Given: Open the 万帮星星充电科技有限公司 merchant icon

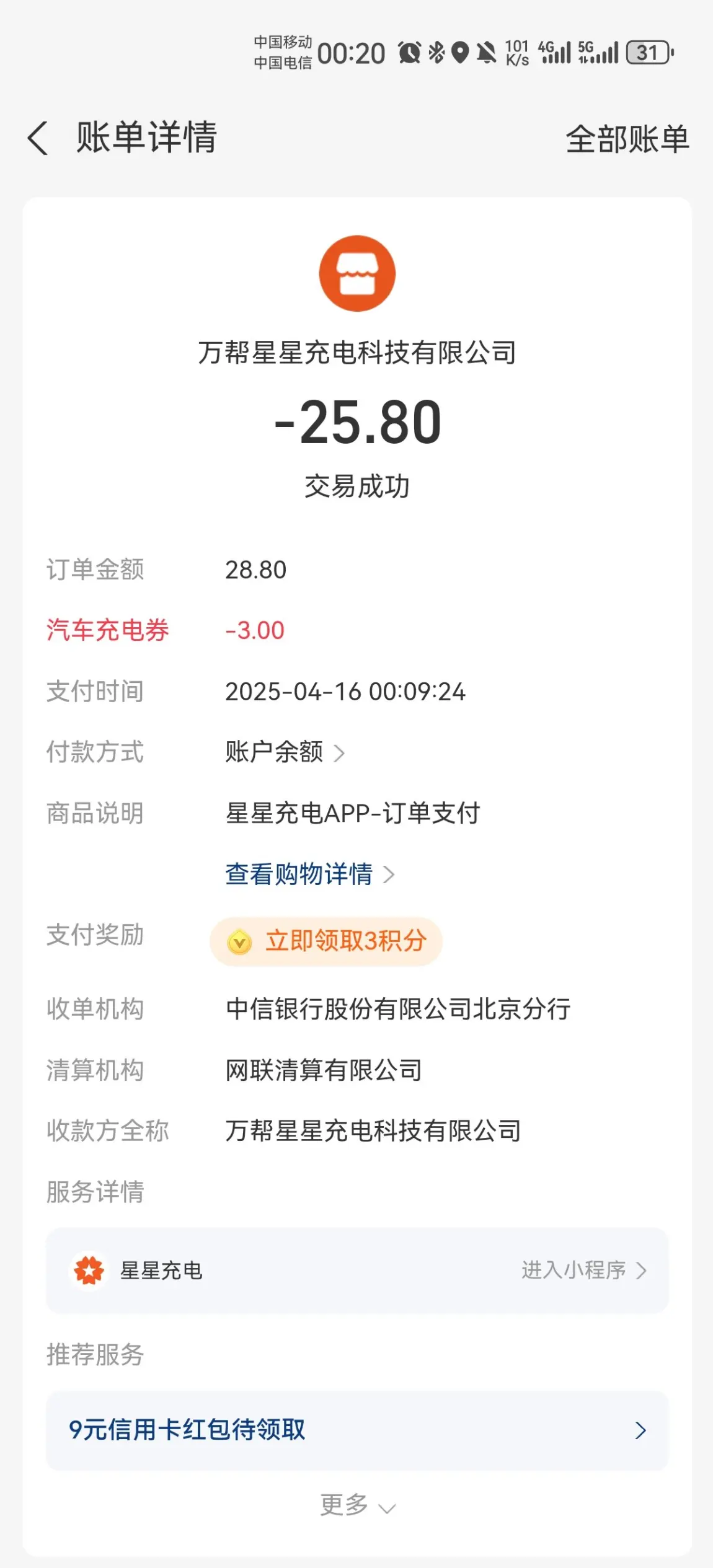Looking at the screenshot, I should [x=357, y=273].
